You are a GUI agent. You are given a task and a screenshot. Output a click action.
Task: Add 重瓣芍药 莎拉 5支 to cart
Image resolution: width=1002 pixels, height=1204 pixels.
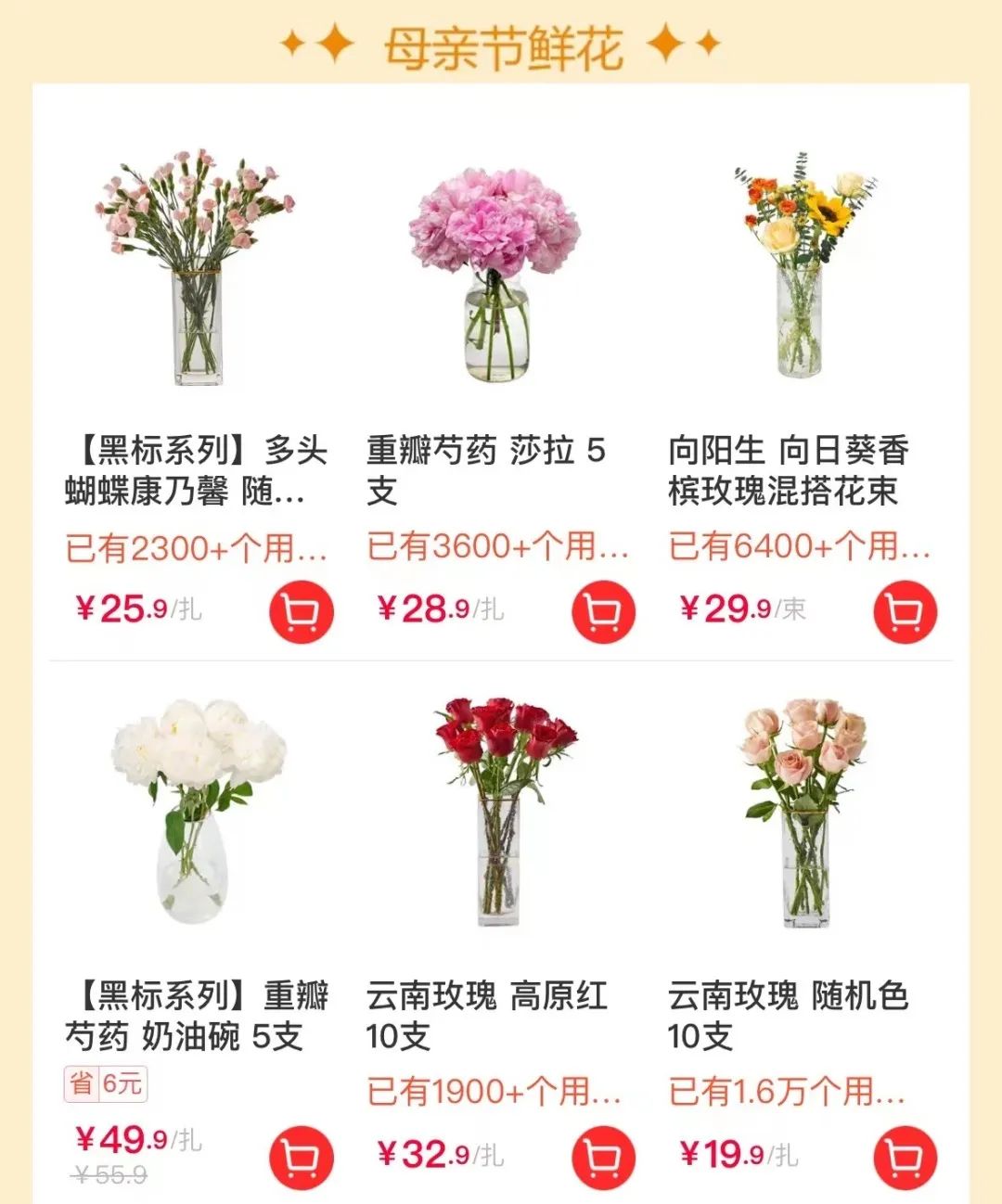(x=603, y=611)
